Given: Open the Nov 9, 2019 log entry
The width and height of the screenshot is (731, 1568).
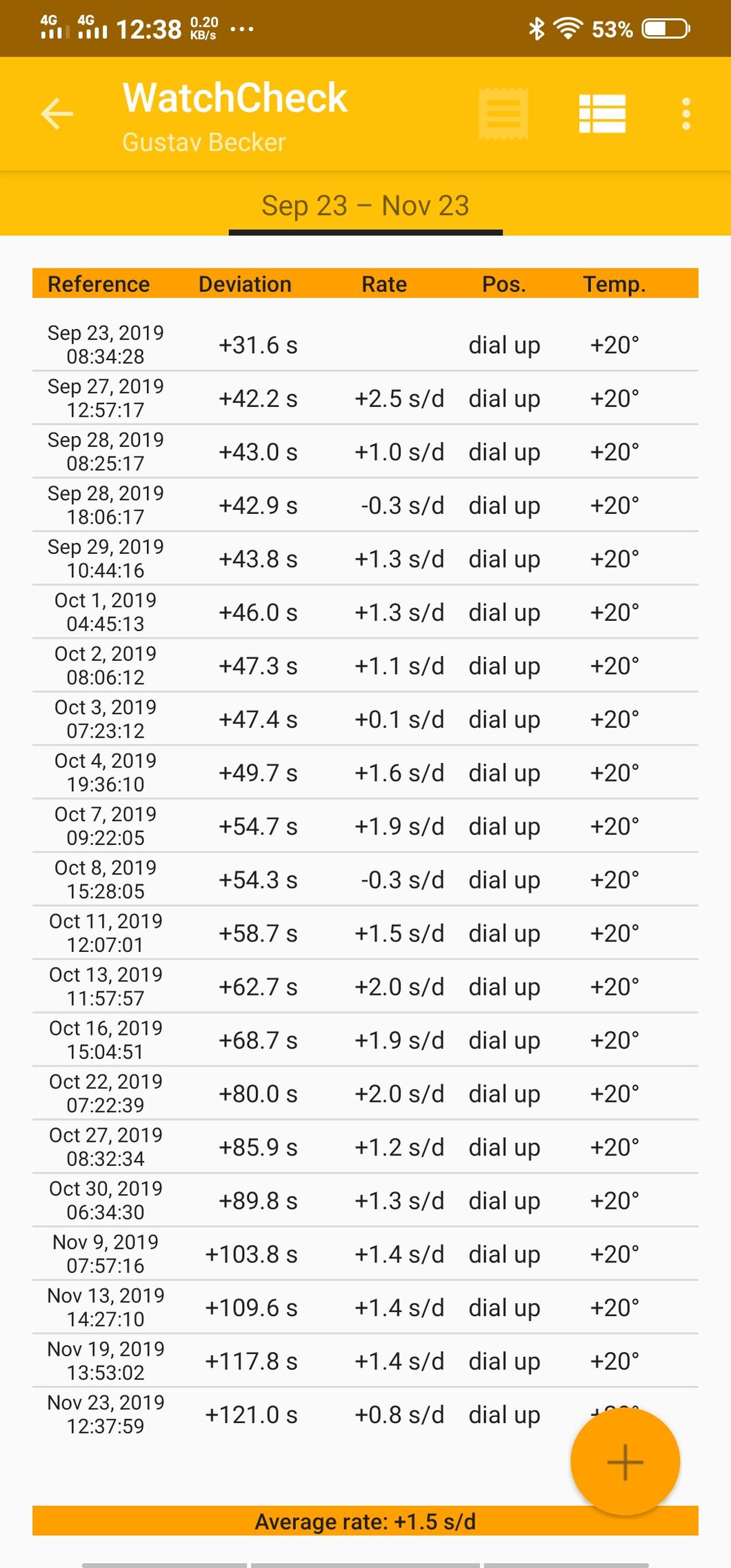Looking at the screenshot, I should point(365,1253).
